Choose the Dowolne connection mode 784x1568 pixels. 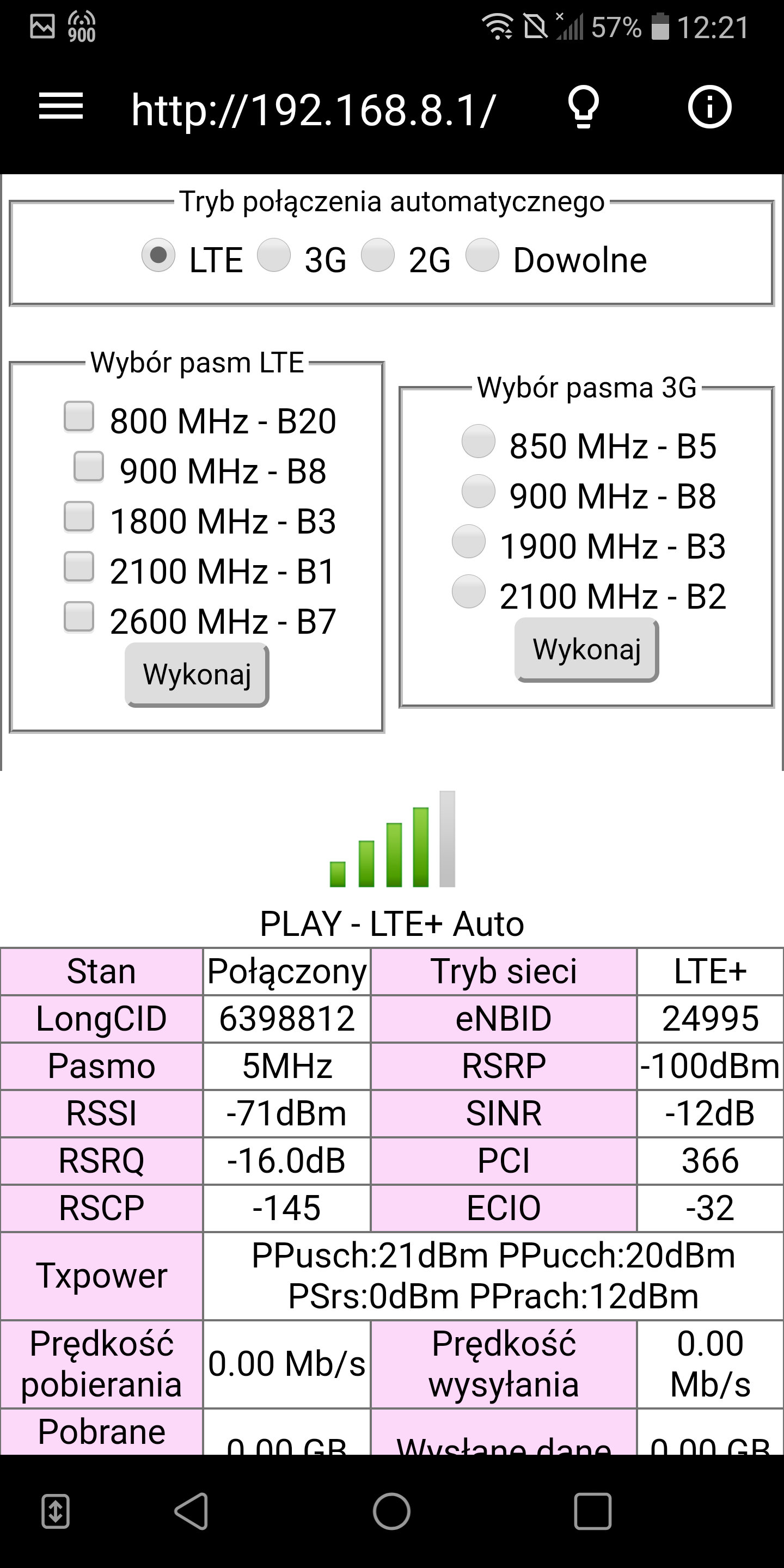tap(483, 255)
